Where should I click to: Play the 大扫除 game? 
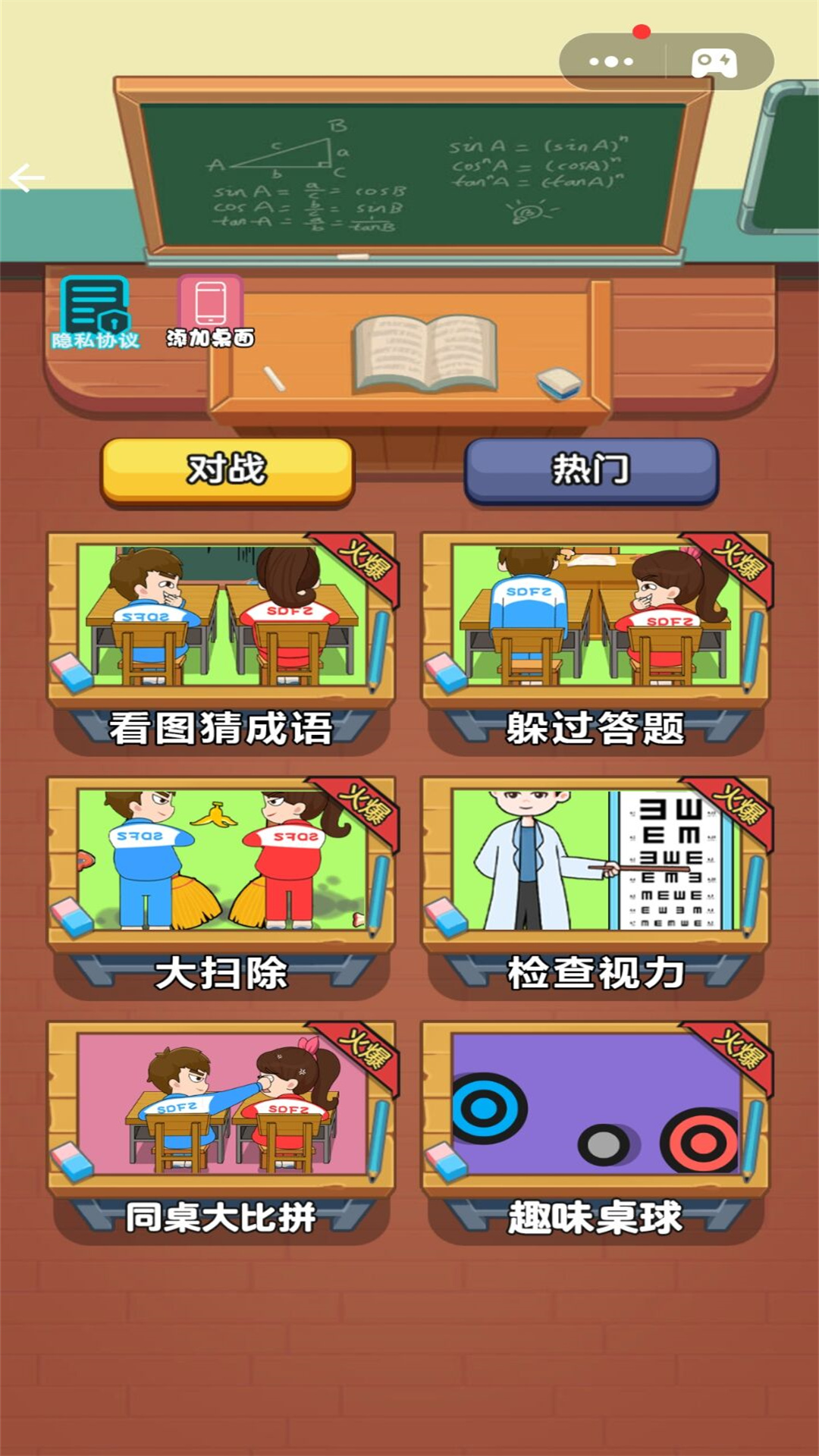tap(221, 886)
